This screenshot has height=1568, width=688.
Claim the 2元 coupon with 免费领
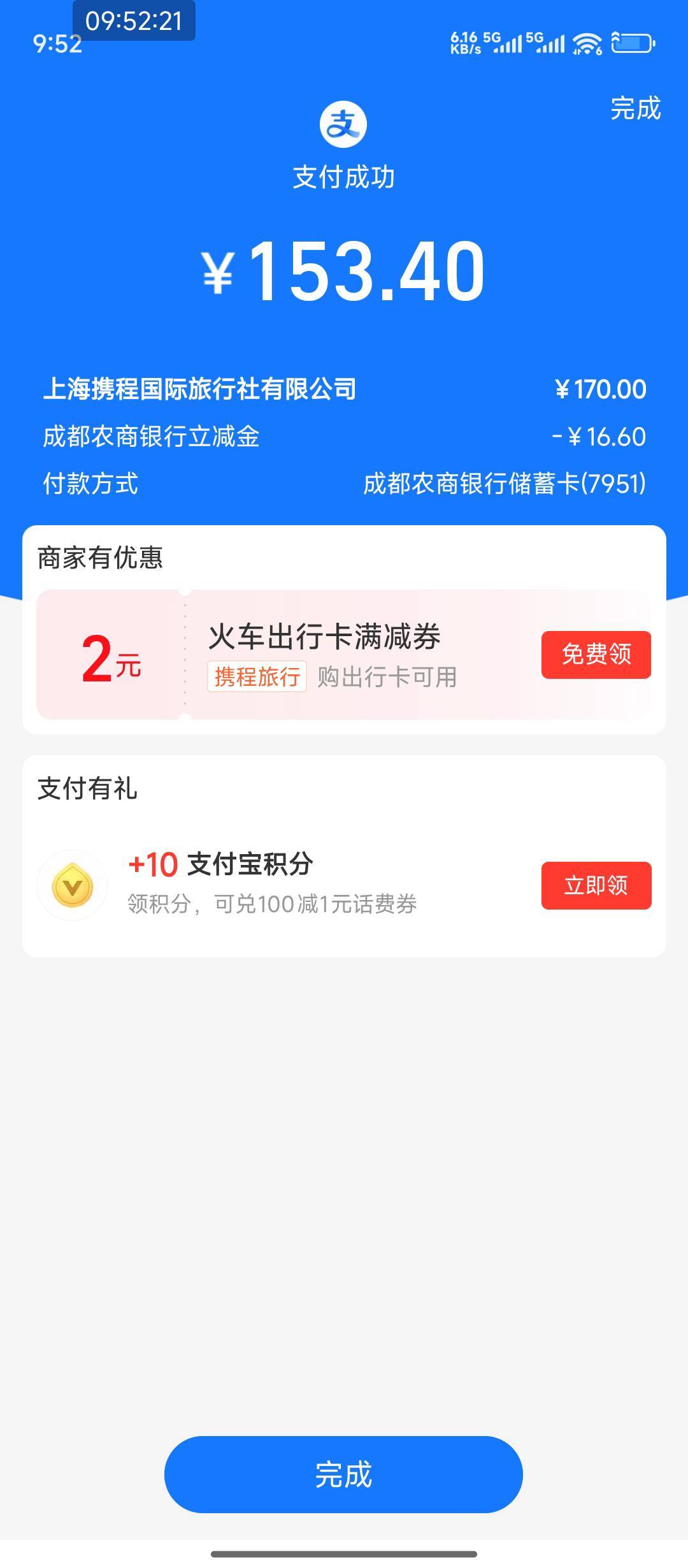pos(596,655)
